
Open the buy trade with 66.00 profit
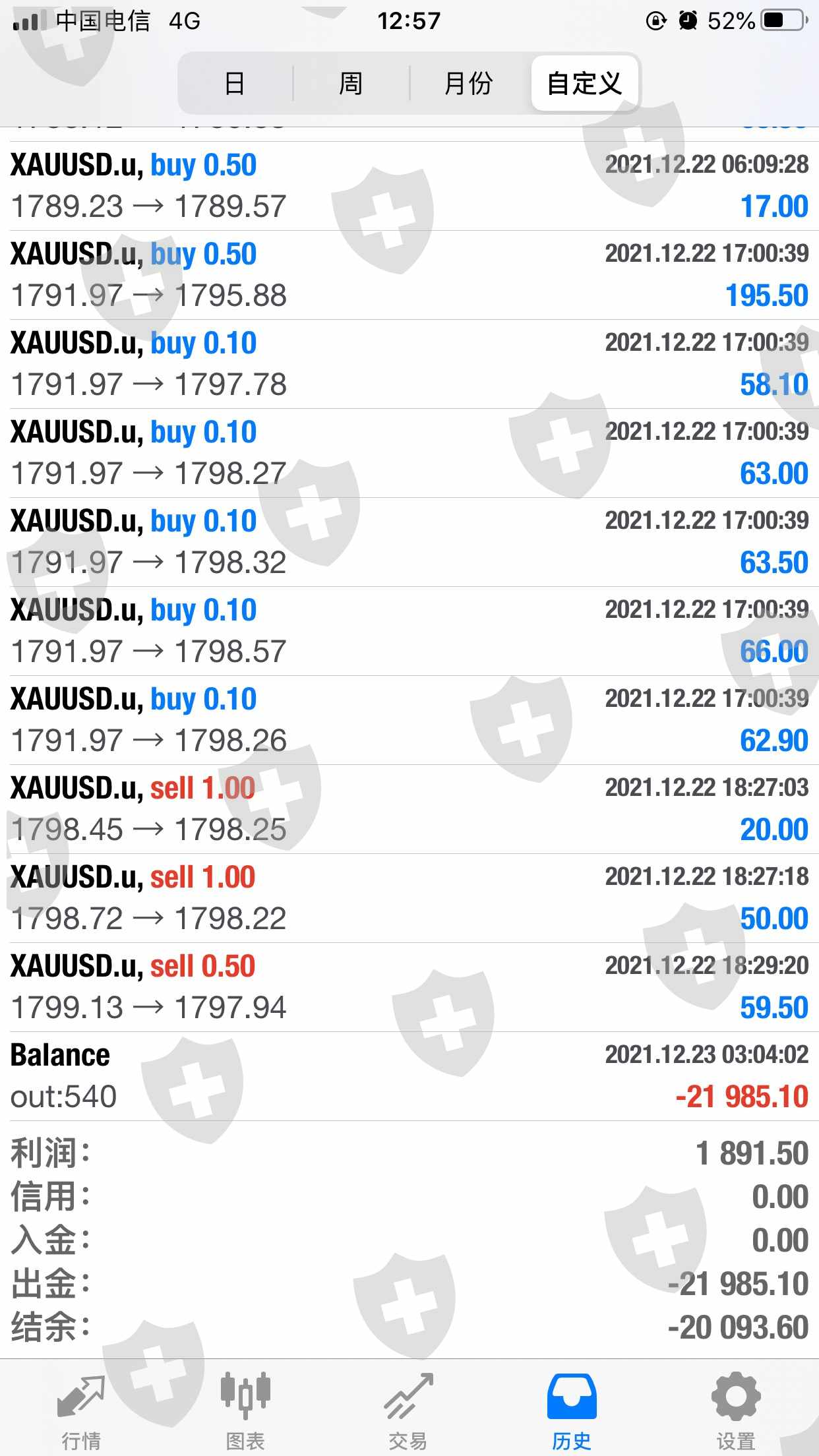[409, 631]
